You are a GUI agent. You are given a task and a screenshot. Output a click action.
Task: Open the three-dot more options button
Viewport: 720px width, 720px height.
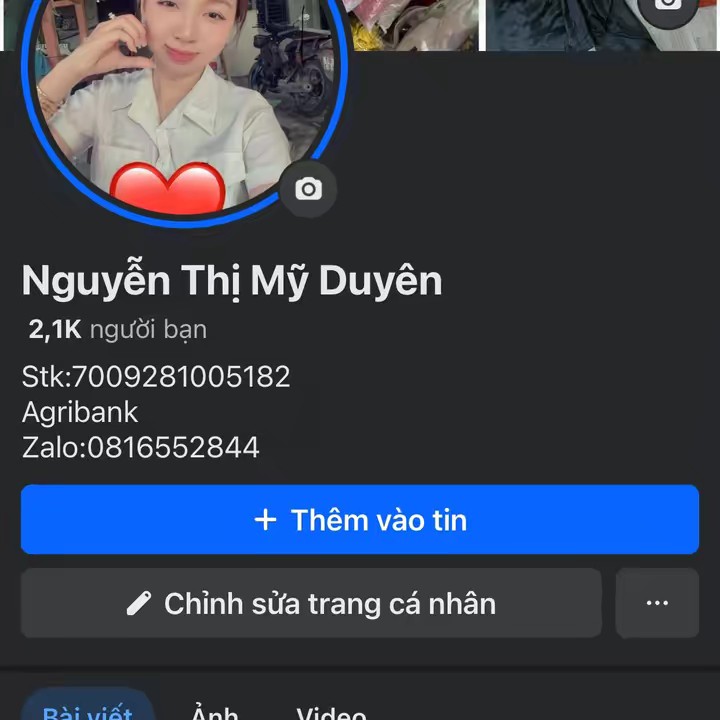pyautogui.click(x=657, y=604)
